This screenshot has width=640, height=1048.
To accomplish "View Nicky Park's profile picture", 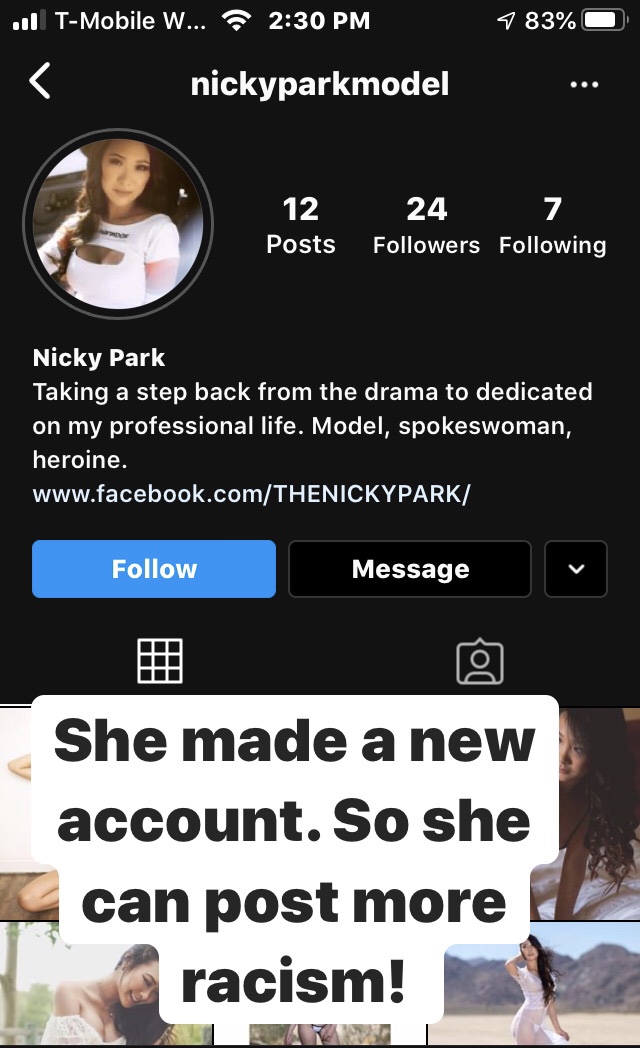I will (118, 223).
